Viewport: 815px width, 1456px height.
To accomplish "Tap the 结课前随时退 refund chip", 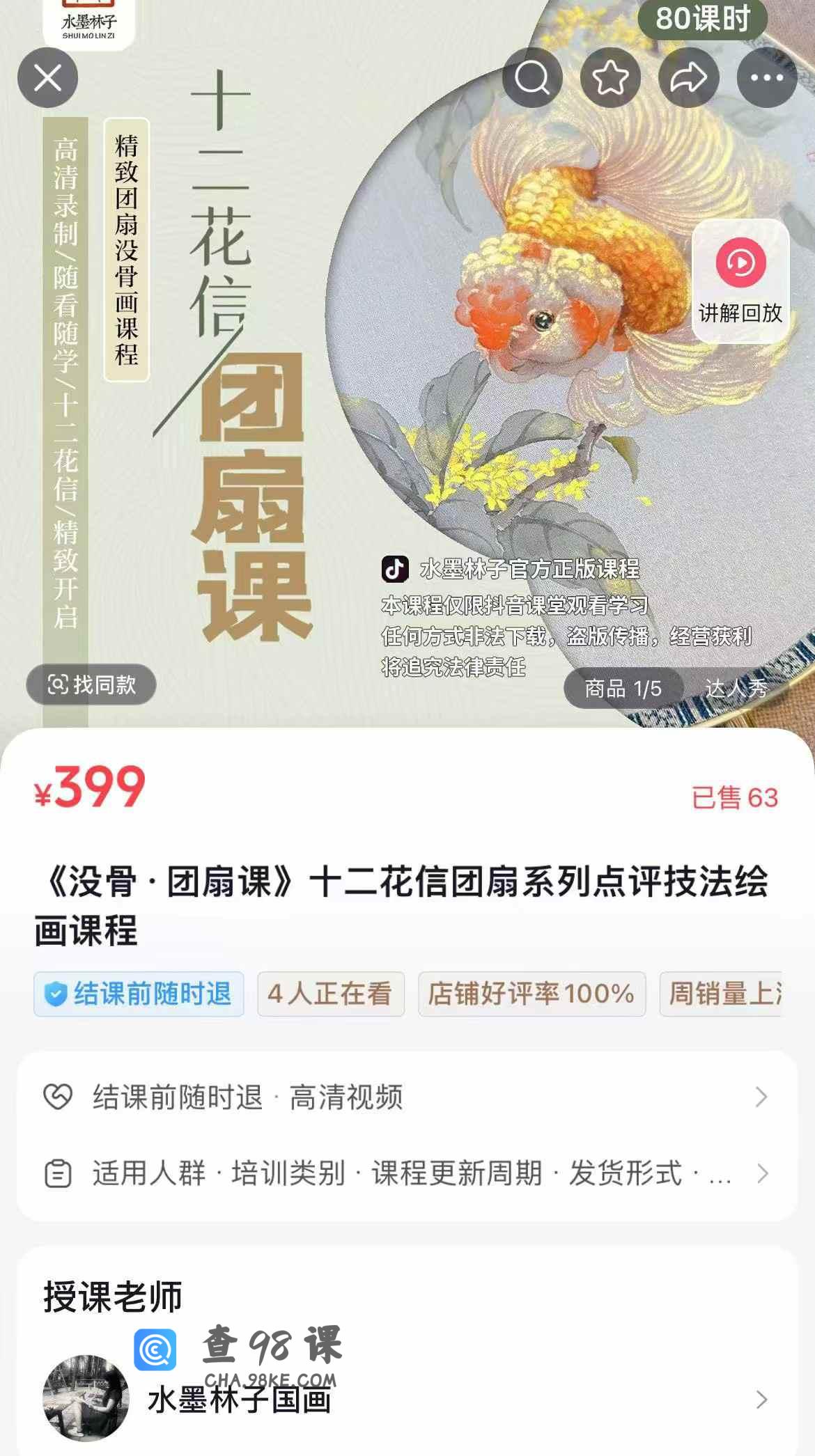I will tap(139, 994).
